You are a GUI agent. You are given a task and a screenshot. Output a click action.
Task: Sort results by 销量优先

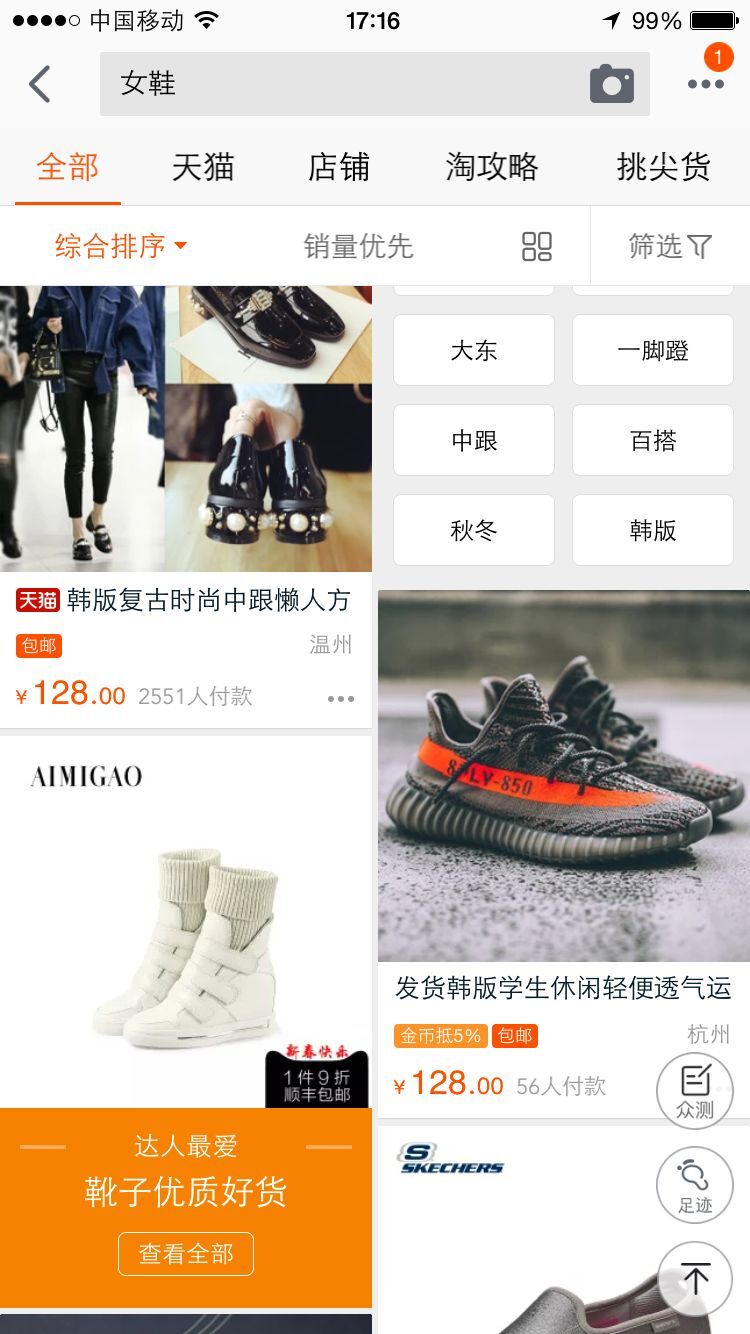pyautogui.click(x=358, y=246)
